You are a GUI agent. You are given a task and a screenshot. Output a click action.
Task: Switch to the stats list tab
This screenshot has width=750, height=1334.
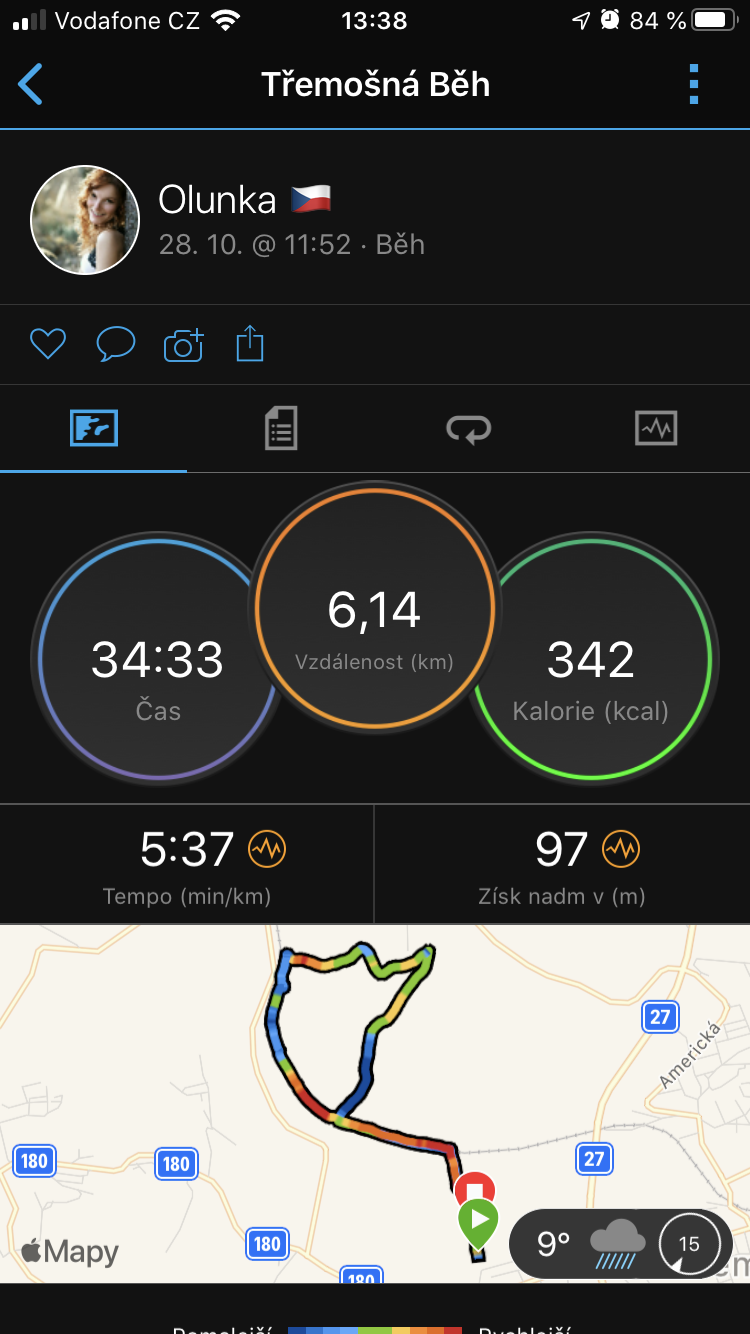point(281,429)
